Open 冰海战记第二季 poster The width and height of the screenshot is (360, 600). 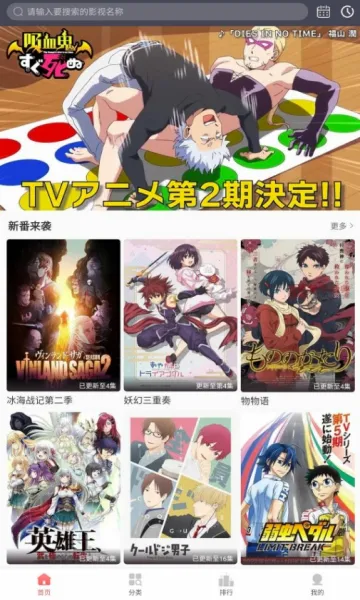pyautogui.click(x=64, y=315)
